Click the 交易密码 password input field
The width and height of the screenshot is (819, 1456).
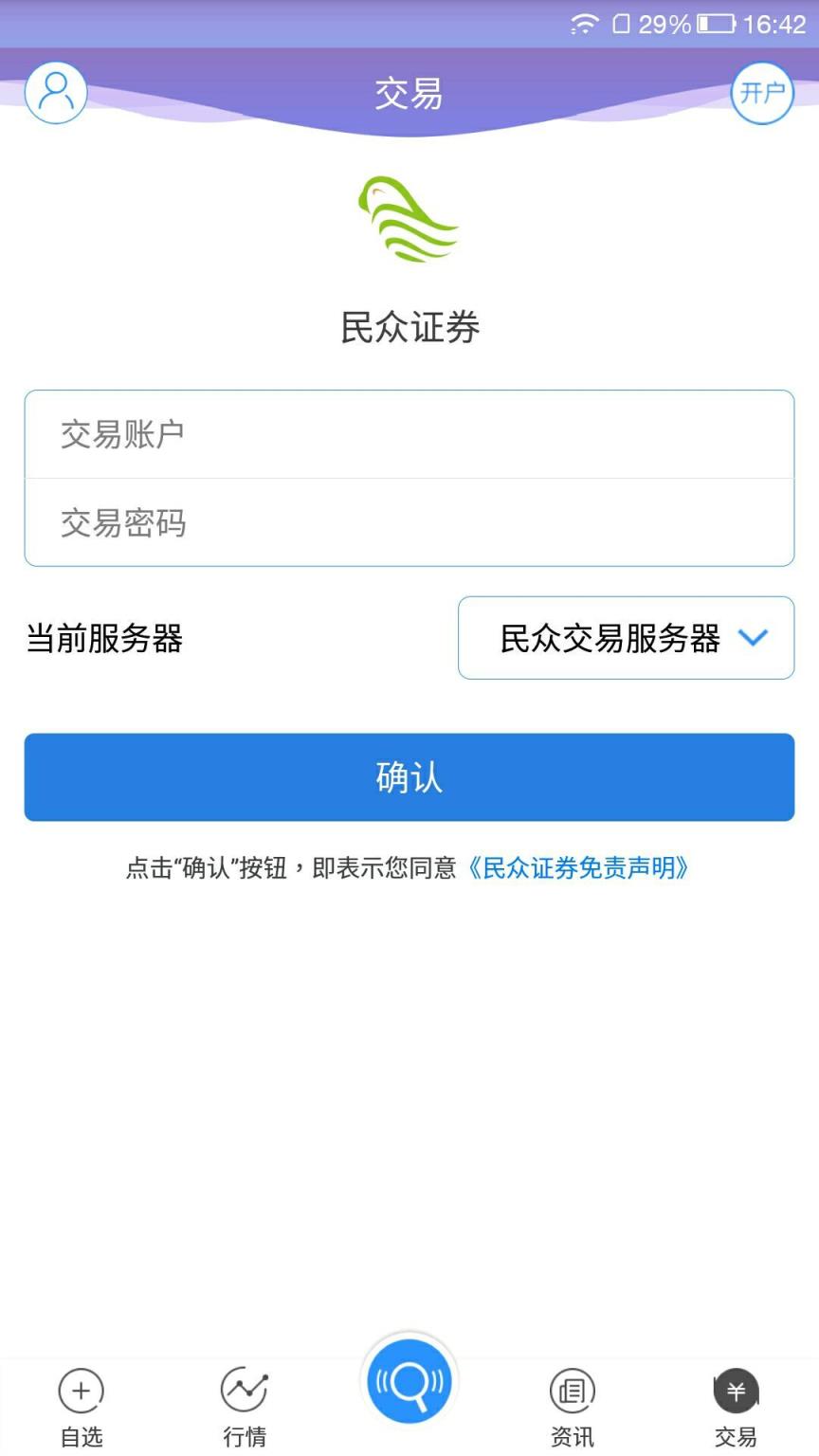(409, 522)
